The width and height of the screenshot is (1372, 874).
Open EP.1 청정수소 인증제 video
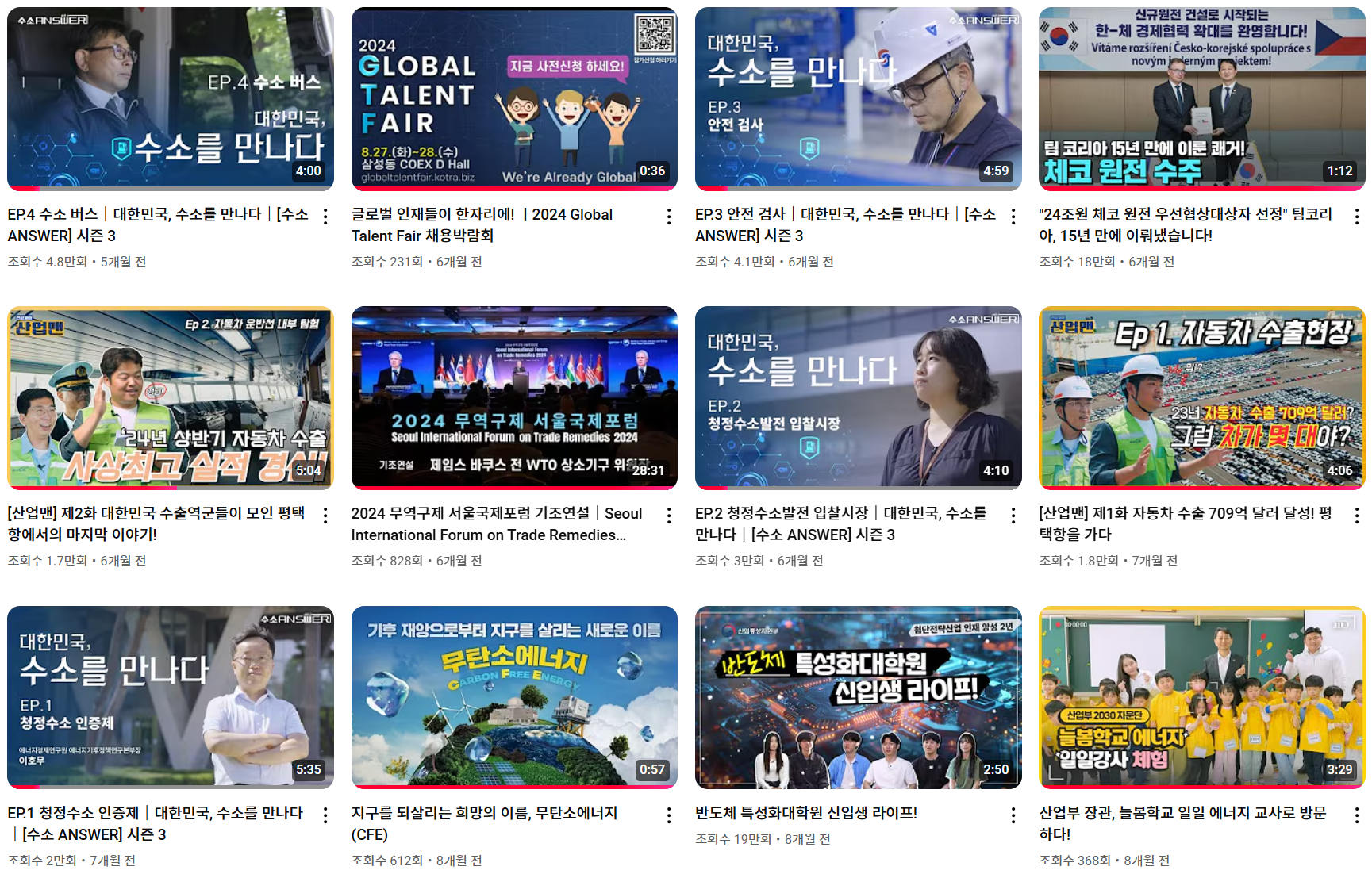(171, 698)
